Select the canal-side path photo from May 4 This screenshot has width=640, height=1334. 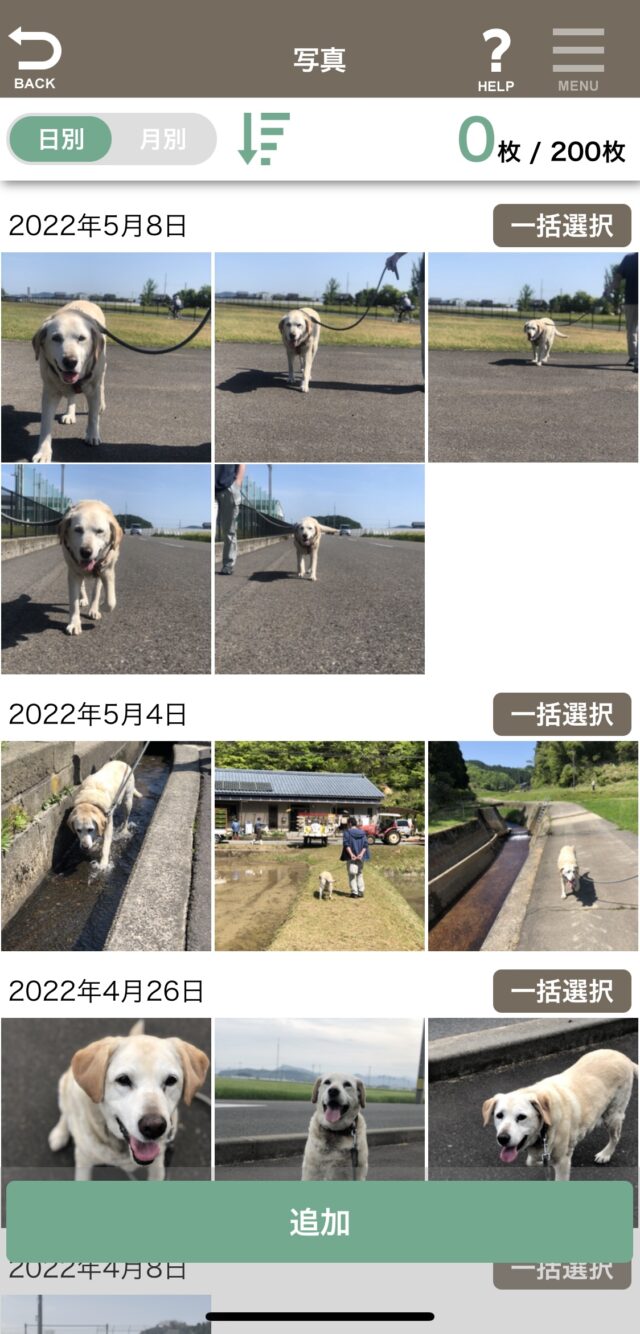533,846
